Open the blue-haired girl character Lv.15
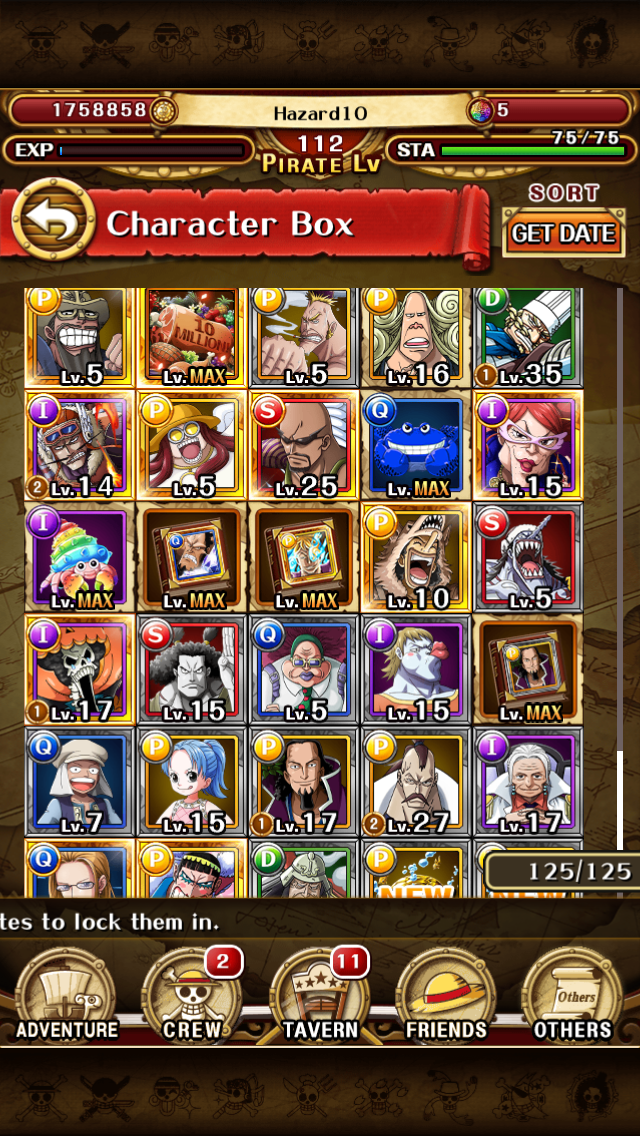Viewport: 640px width, 1136px height. (x=192, y=781)
